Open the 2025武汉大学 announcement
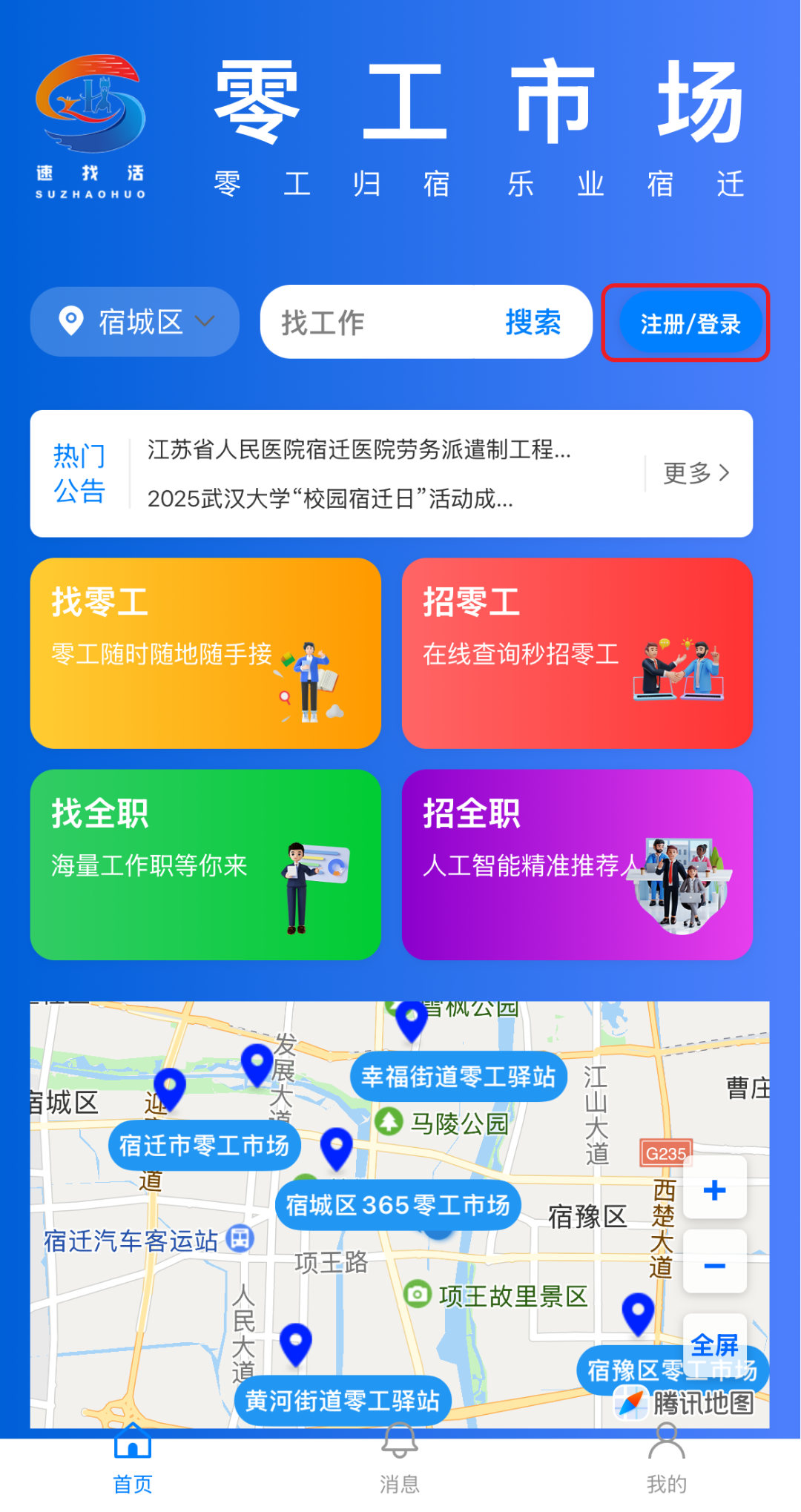Viewport: 801px width, 1512px height. click(x=330, y=498)
